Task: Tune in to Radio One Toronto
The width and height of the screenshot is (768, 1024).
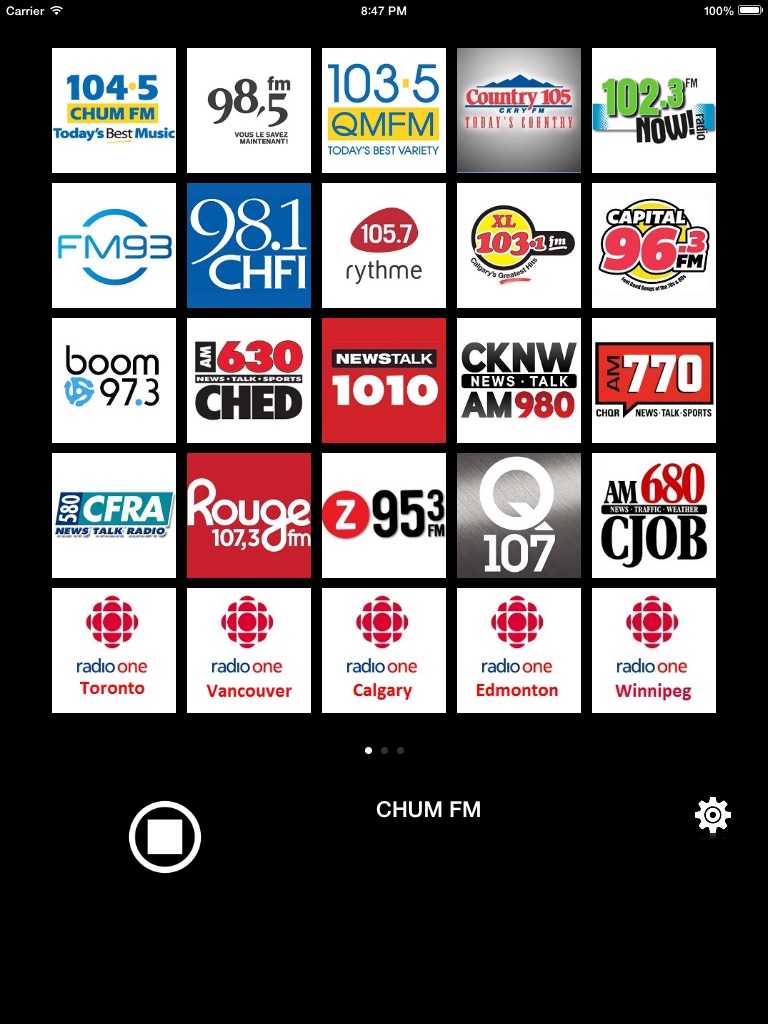Action: pyautogui.click(x=114, y=650)
